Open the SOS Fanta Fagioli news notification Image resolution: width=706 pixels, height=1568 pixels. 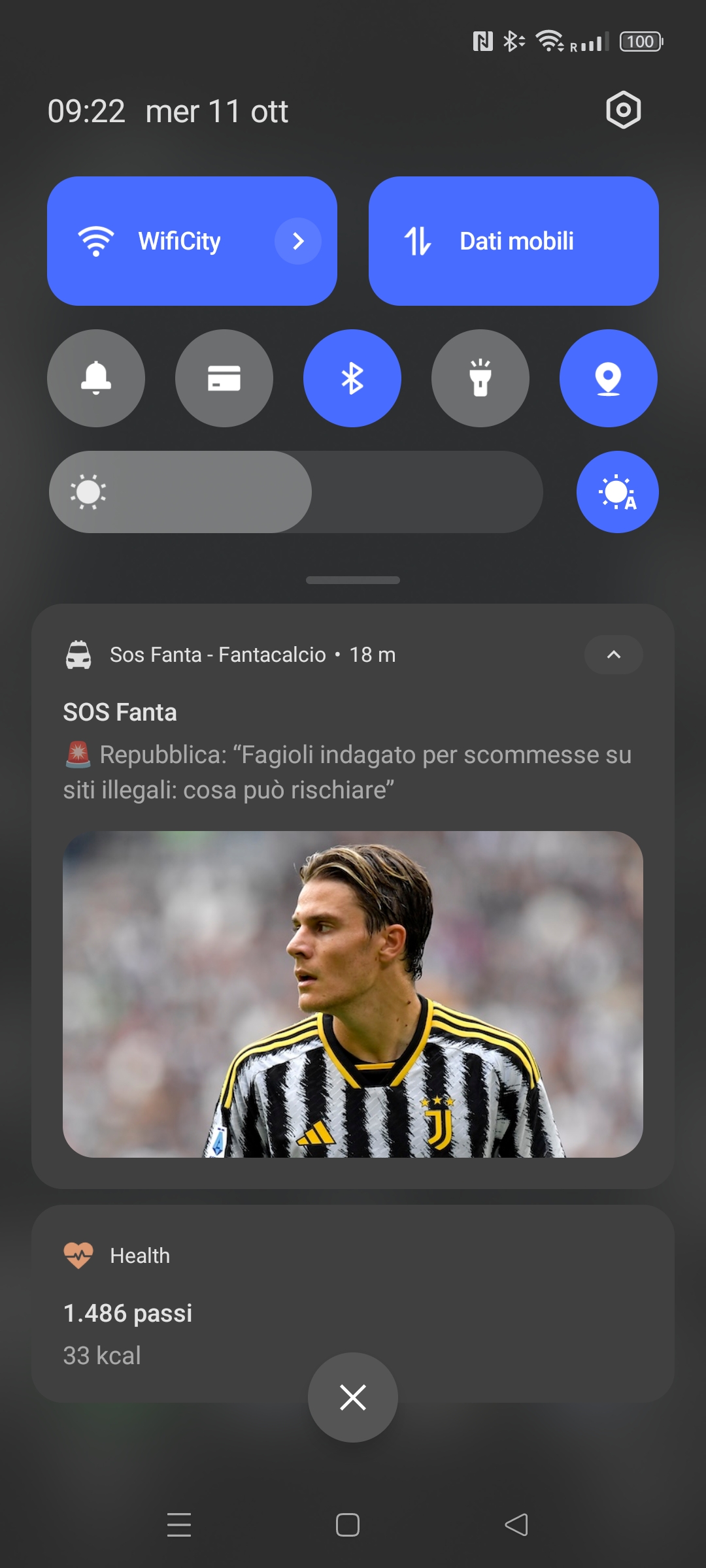[x=353, y=771]
